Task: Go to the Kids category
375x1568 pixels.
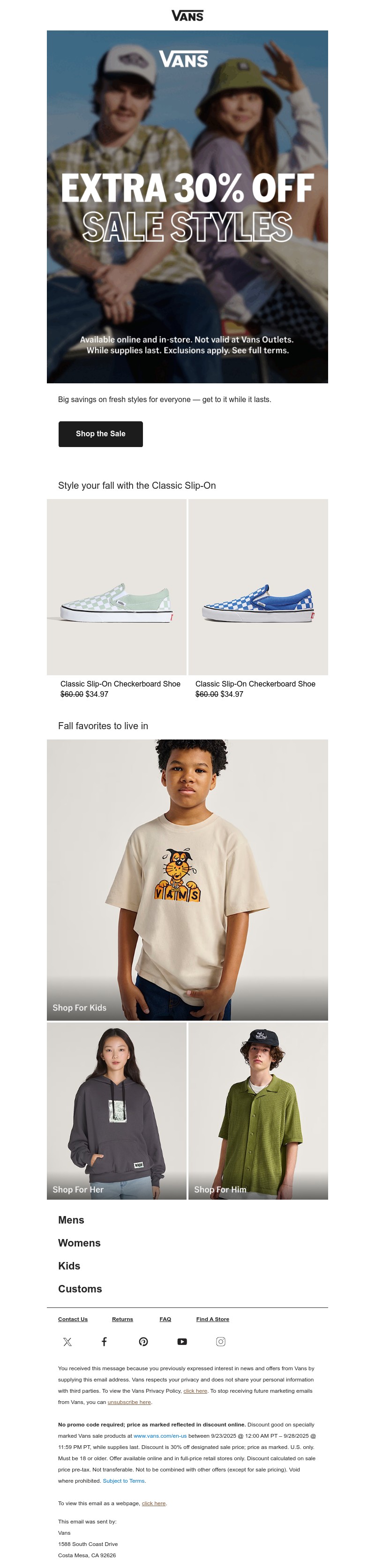Action: pyautogui.click(x=69, y=1266)
